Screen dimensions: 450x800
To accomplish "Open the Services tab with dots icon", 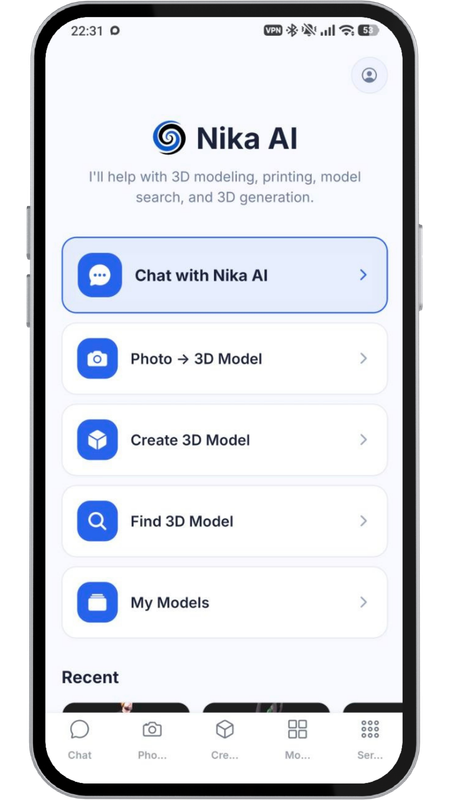I will tap(370, 739).
